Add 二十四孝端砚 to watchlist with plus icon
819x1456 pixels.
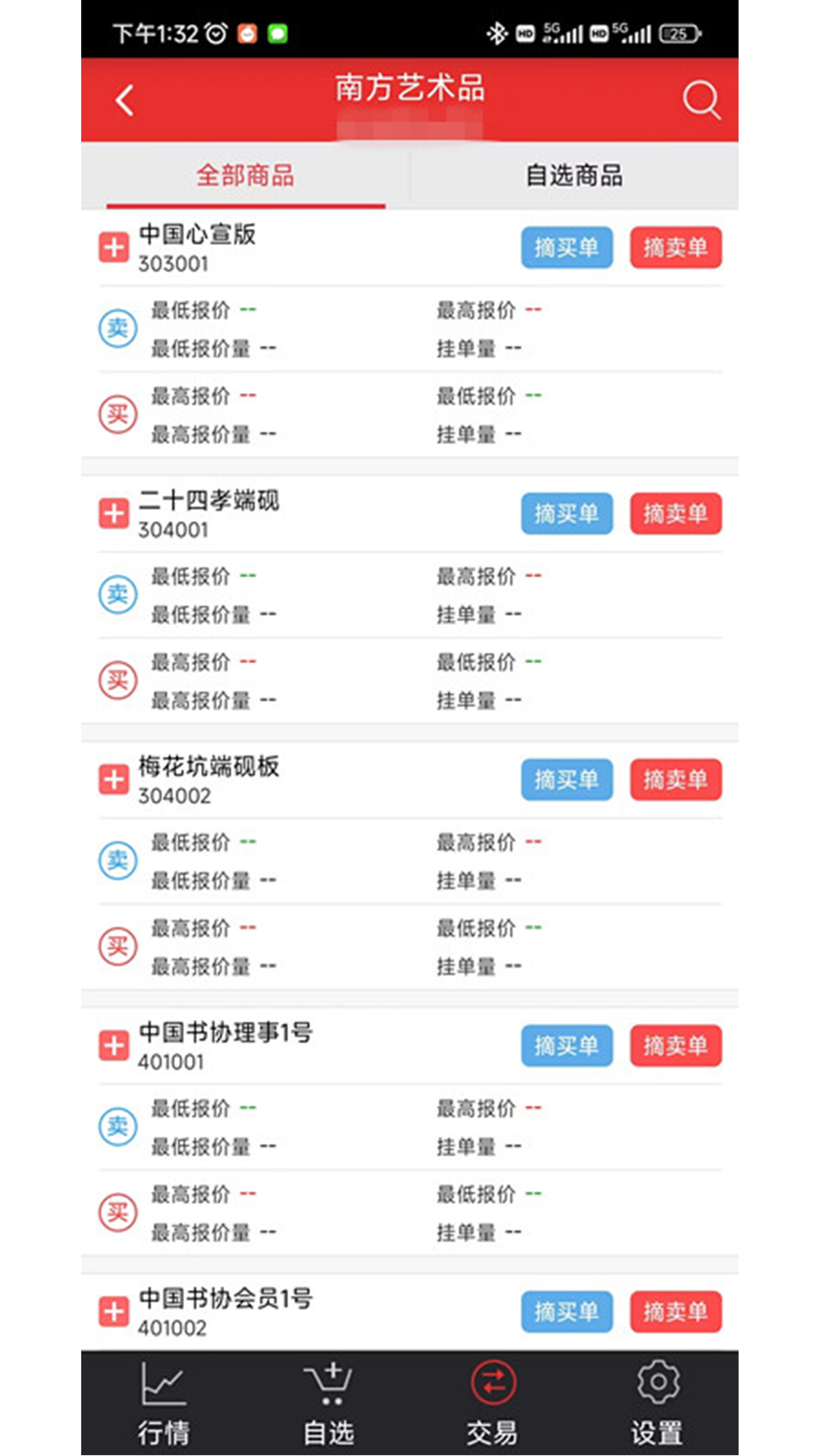114,514
